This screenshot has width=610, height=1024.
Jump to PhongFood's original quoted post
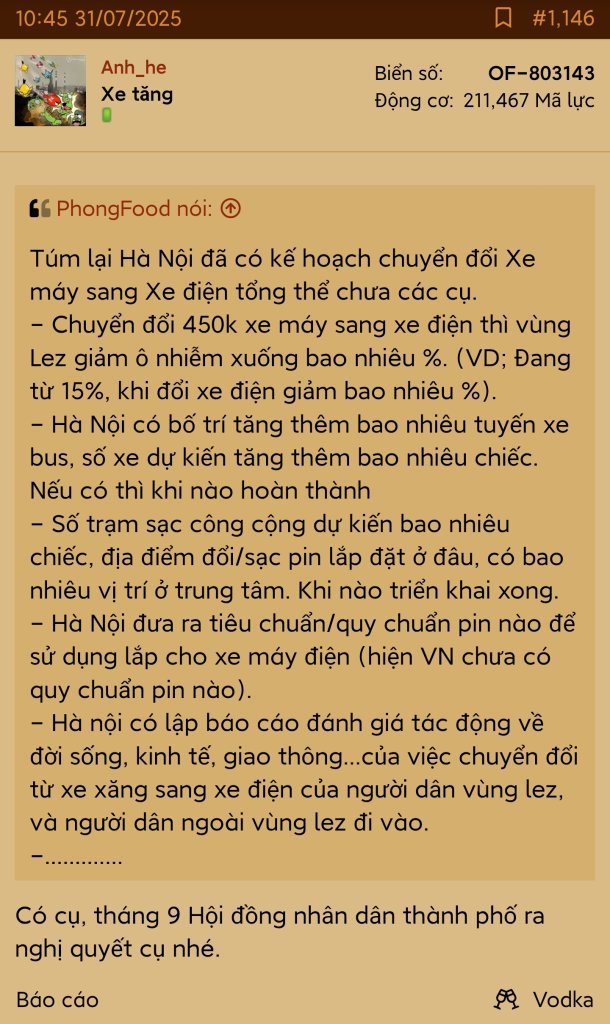pyautogui.click(x=231, y=208)
